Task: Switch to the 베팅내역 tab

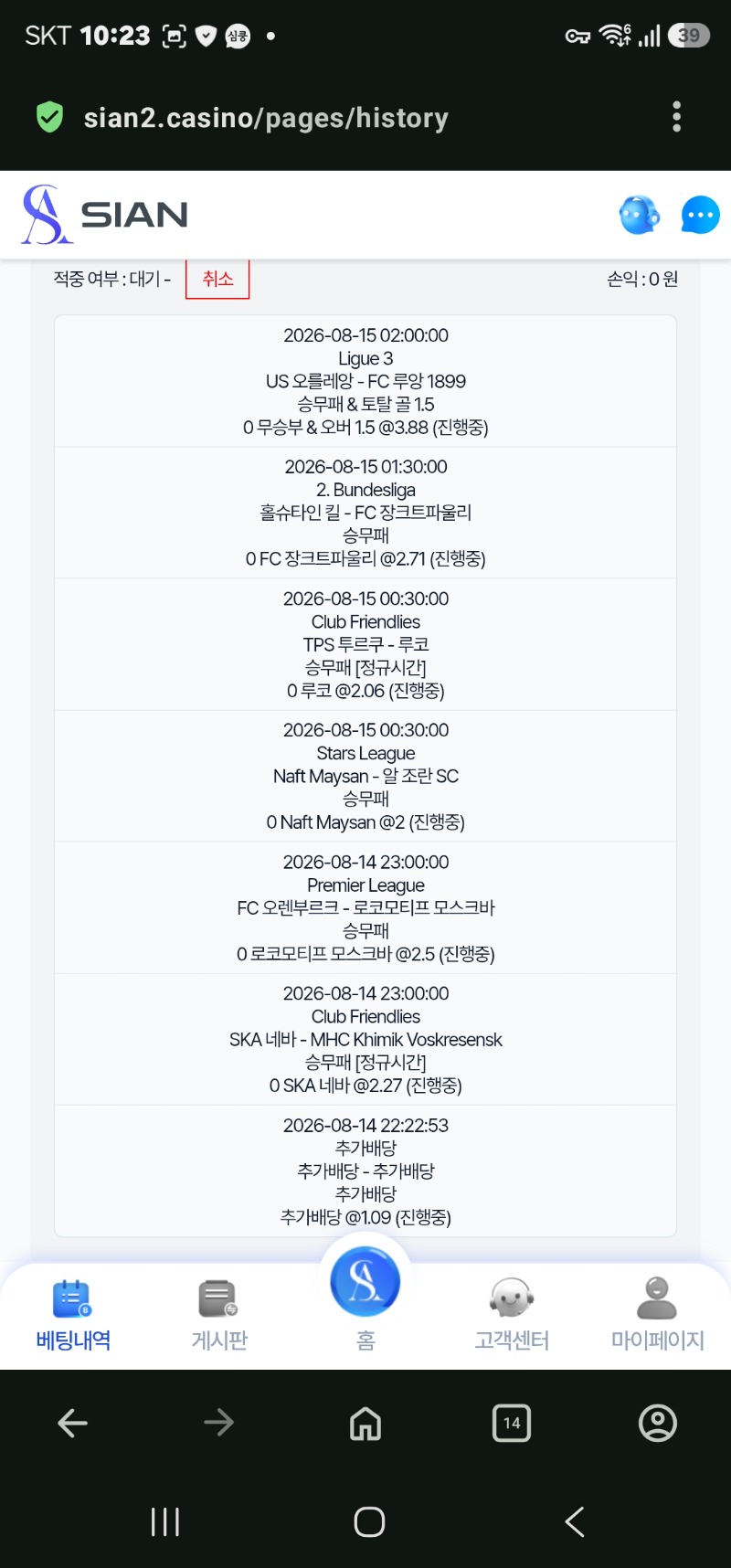Action: coord(73,1316)
